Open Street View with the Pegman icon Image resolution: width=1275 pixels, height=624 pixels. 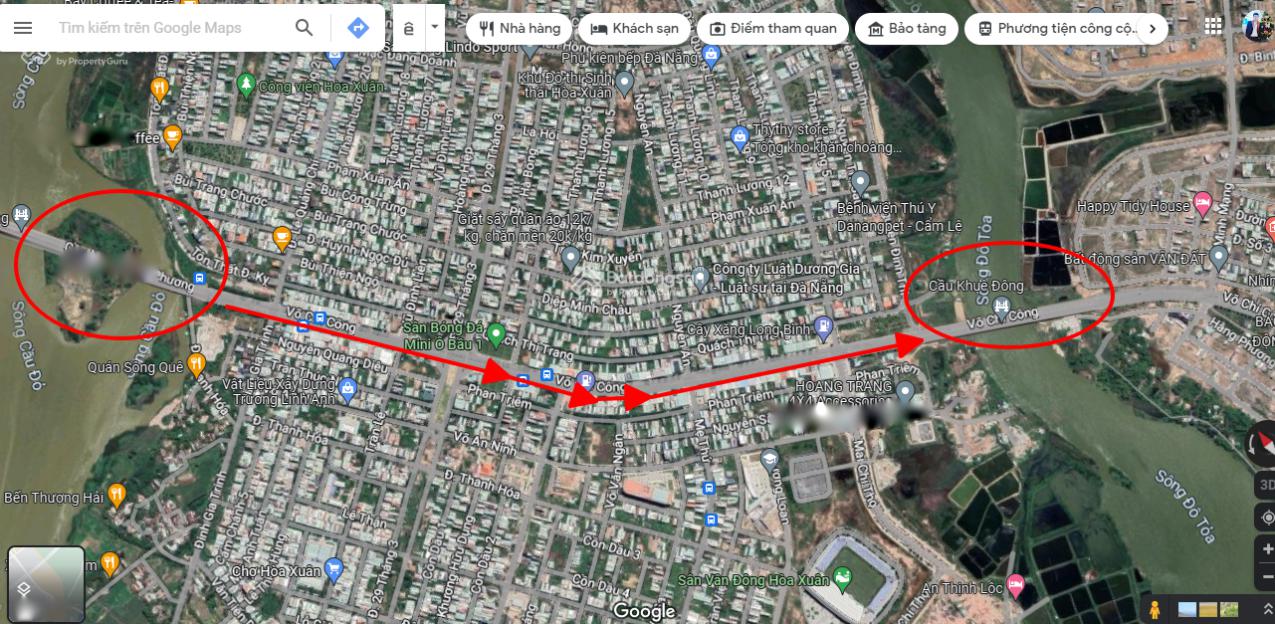pyautogui.click(x=1155, y=609)
